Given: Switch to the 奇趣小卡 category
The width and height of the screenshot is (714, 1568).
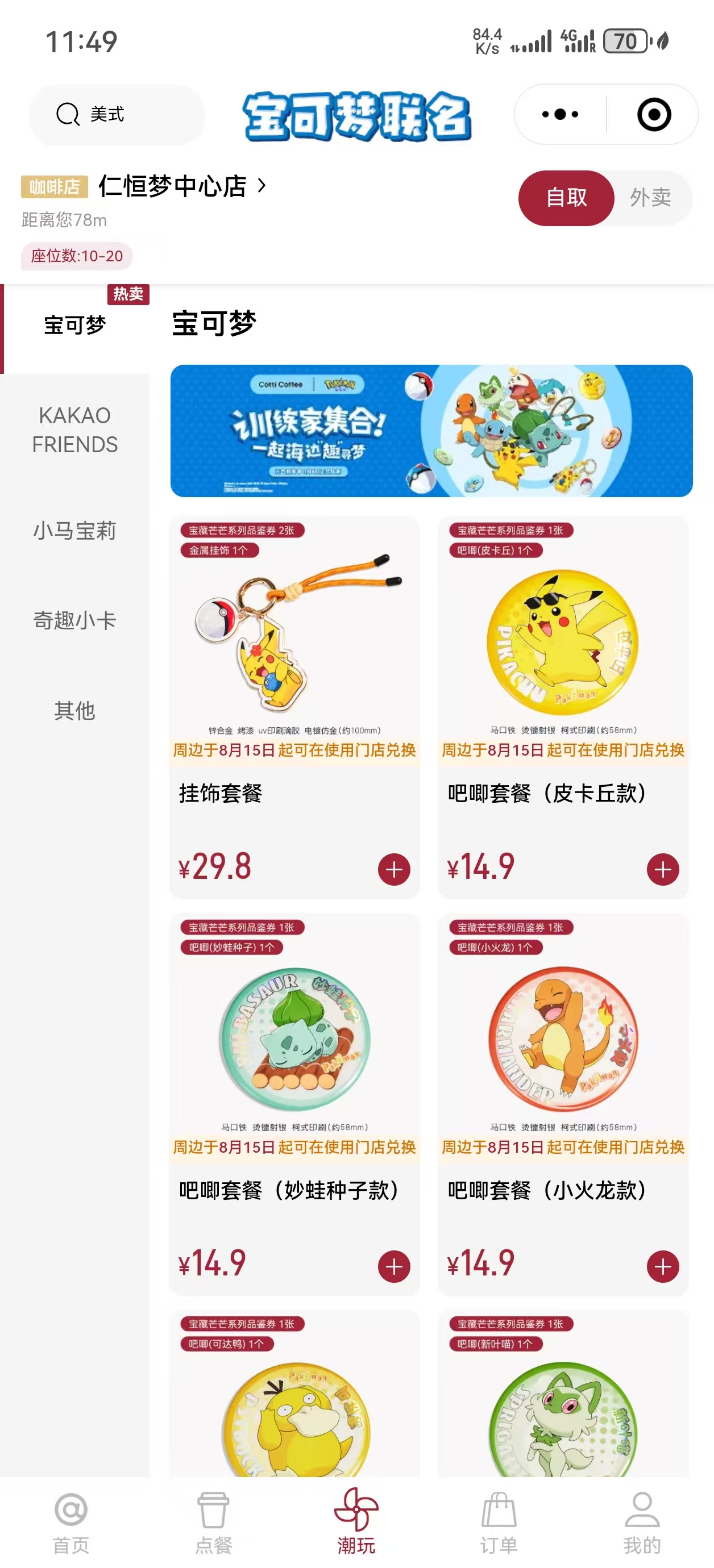Looking at the screenshot, I should pos(75,620).
